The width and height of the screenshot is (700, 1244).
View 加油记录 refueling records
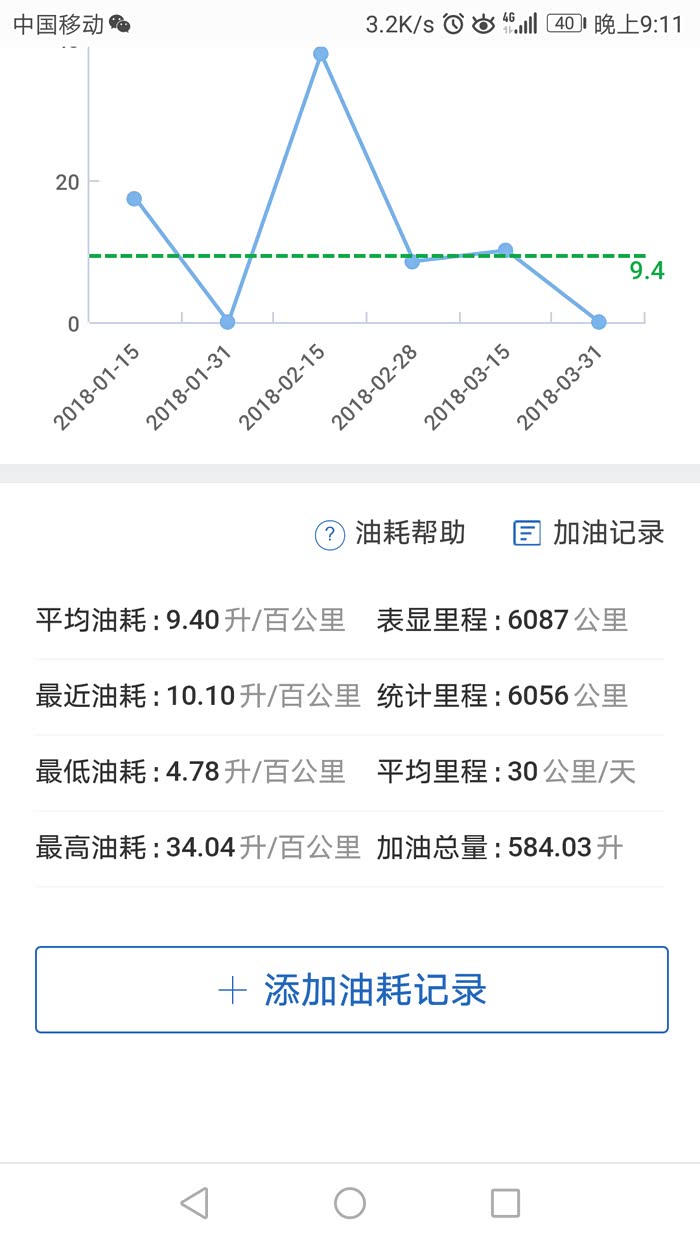(x=588, y=534)
